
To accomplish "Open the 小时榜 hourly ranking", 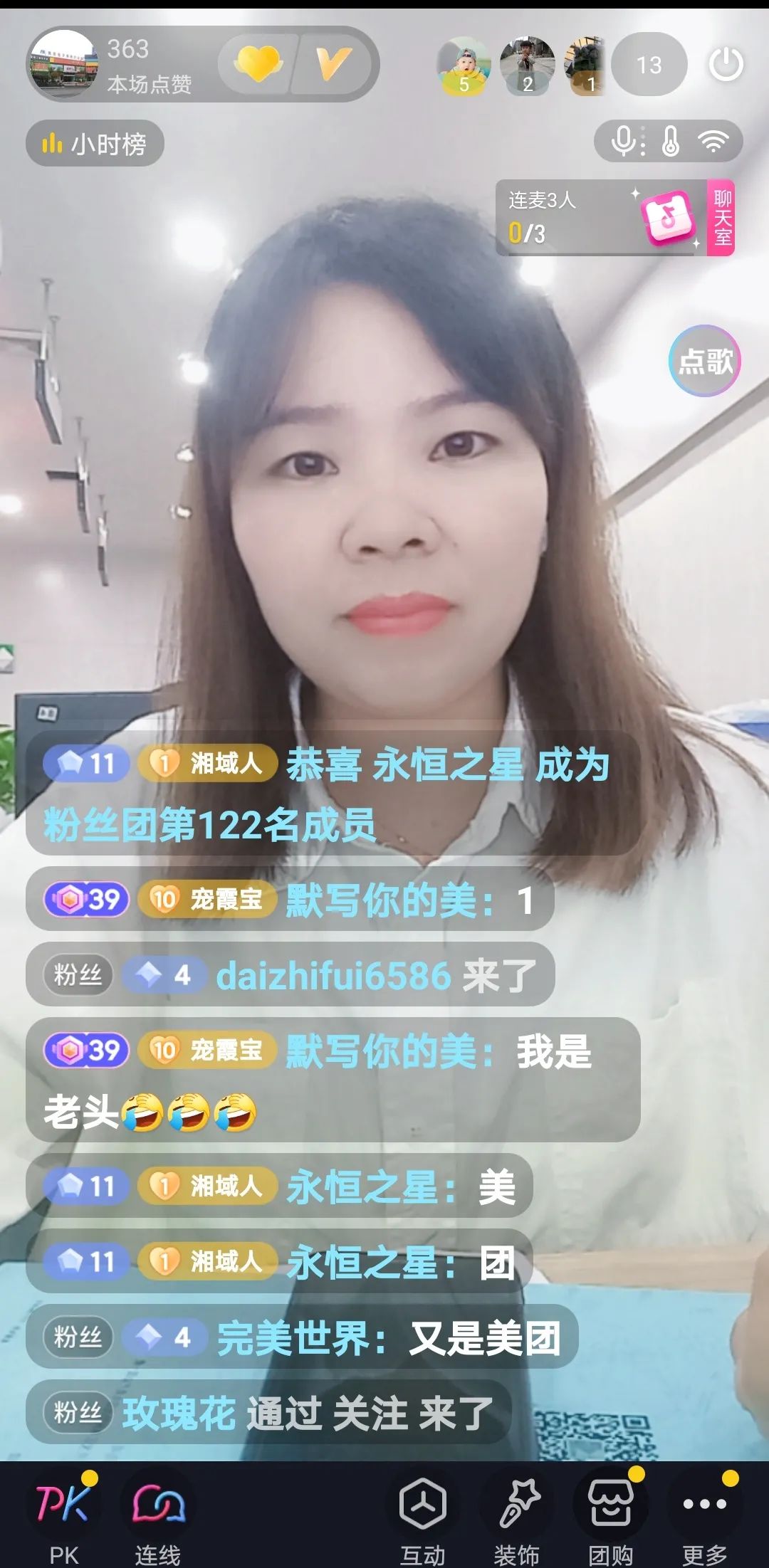I will pos(95,144).
